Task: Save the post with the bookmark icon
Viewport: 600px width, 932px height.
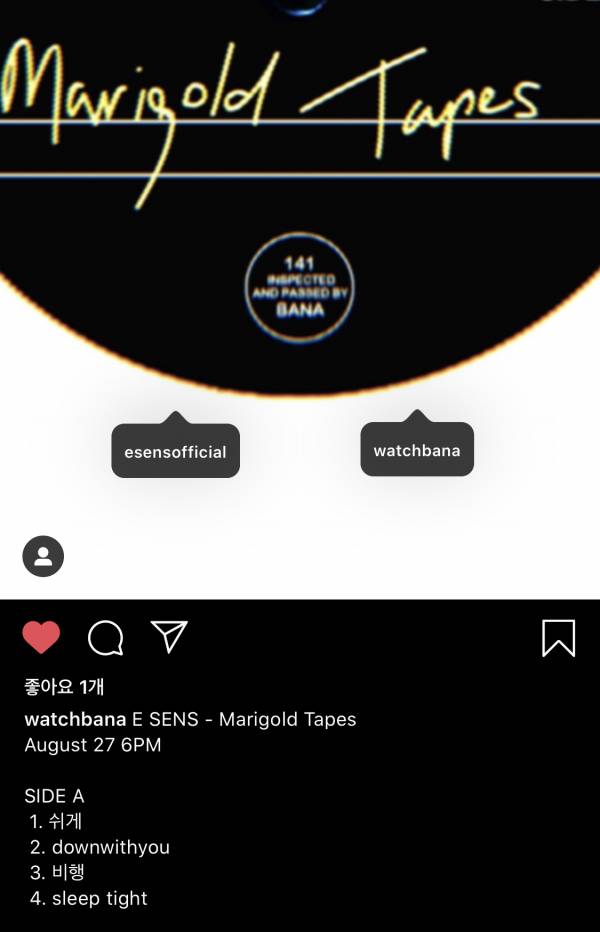Action: click(x=558, y=638)
